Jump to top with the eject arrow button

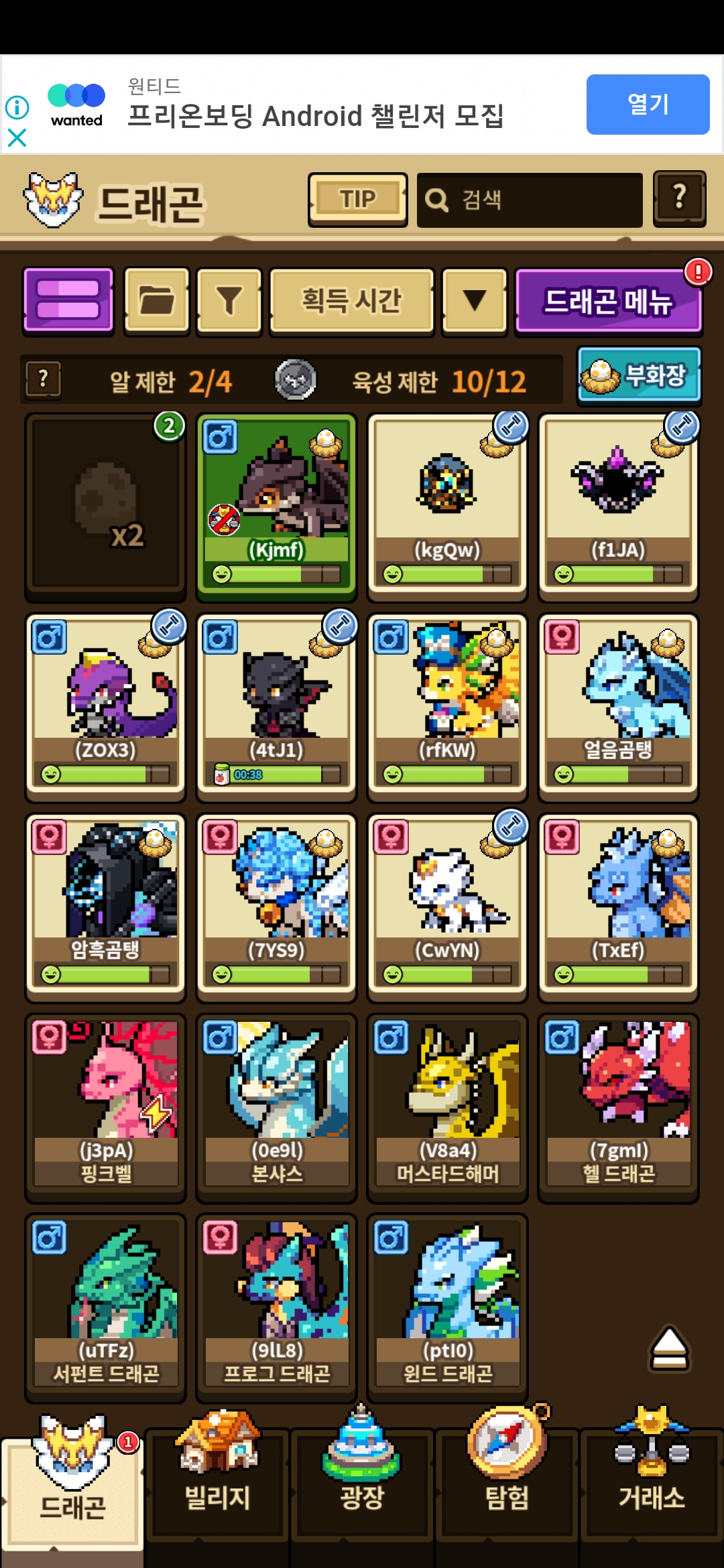coord(669,1348)
